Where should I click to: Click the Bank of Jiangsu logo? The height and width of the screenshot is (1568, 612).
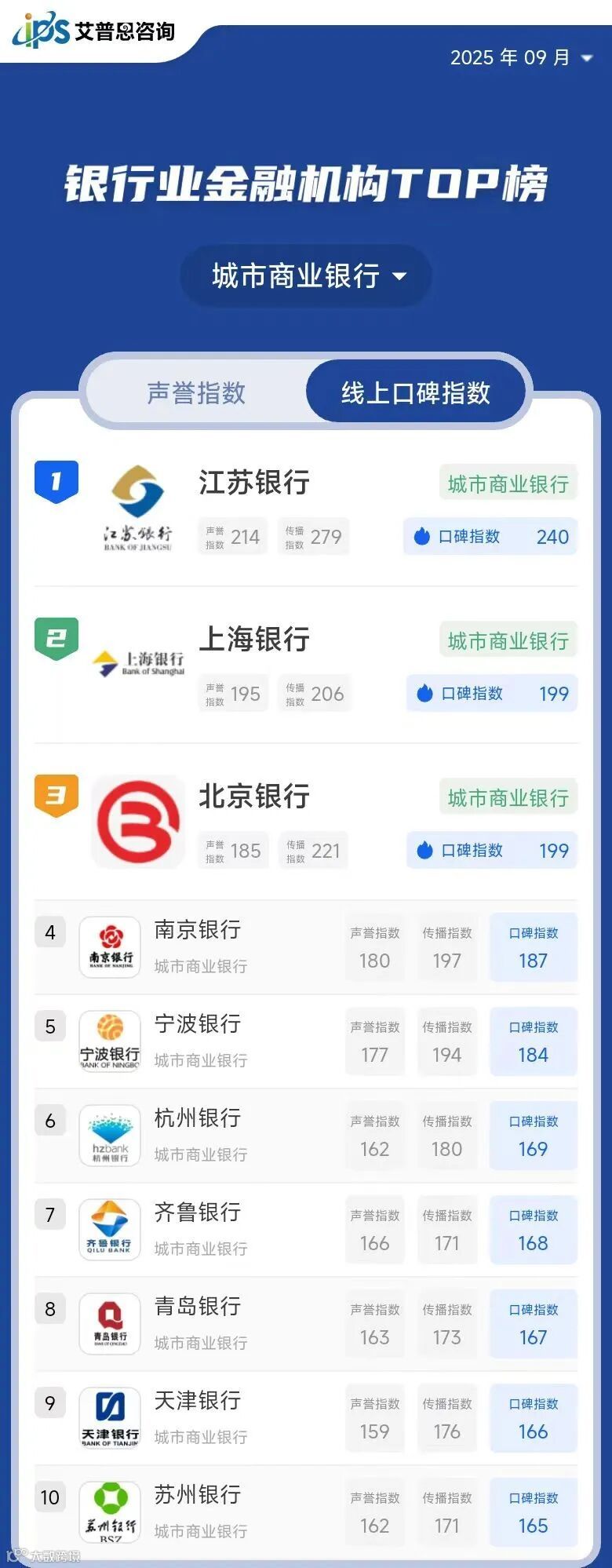[x=138, y=505]
